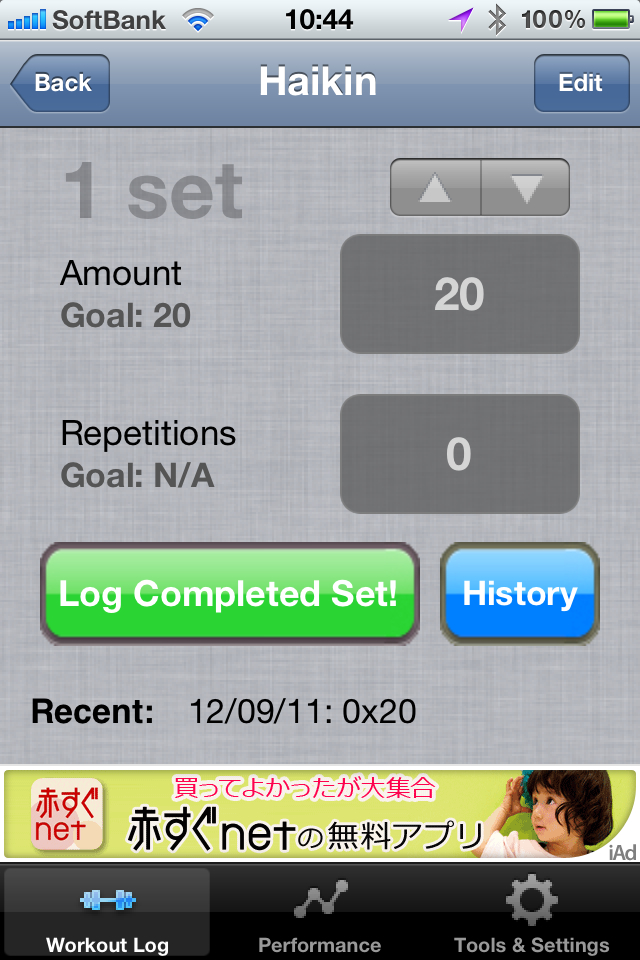
Task: Increase the set number with up arrow
Action: (435, 188)
